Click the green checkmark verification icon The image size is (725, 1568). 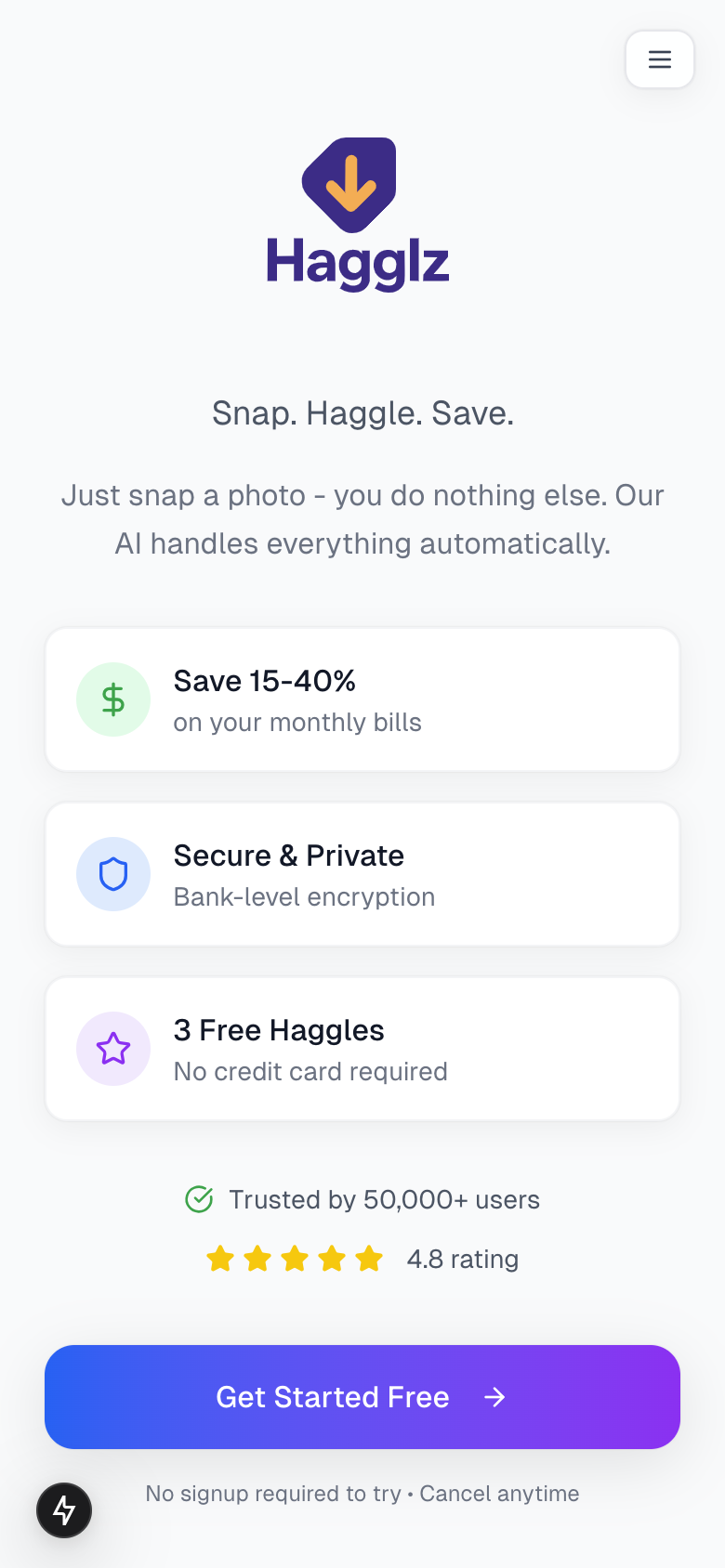click(x=199, y=1199)
